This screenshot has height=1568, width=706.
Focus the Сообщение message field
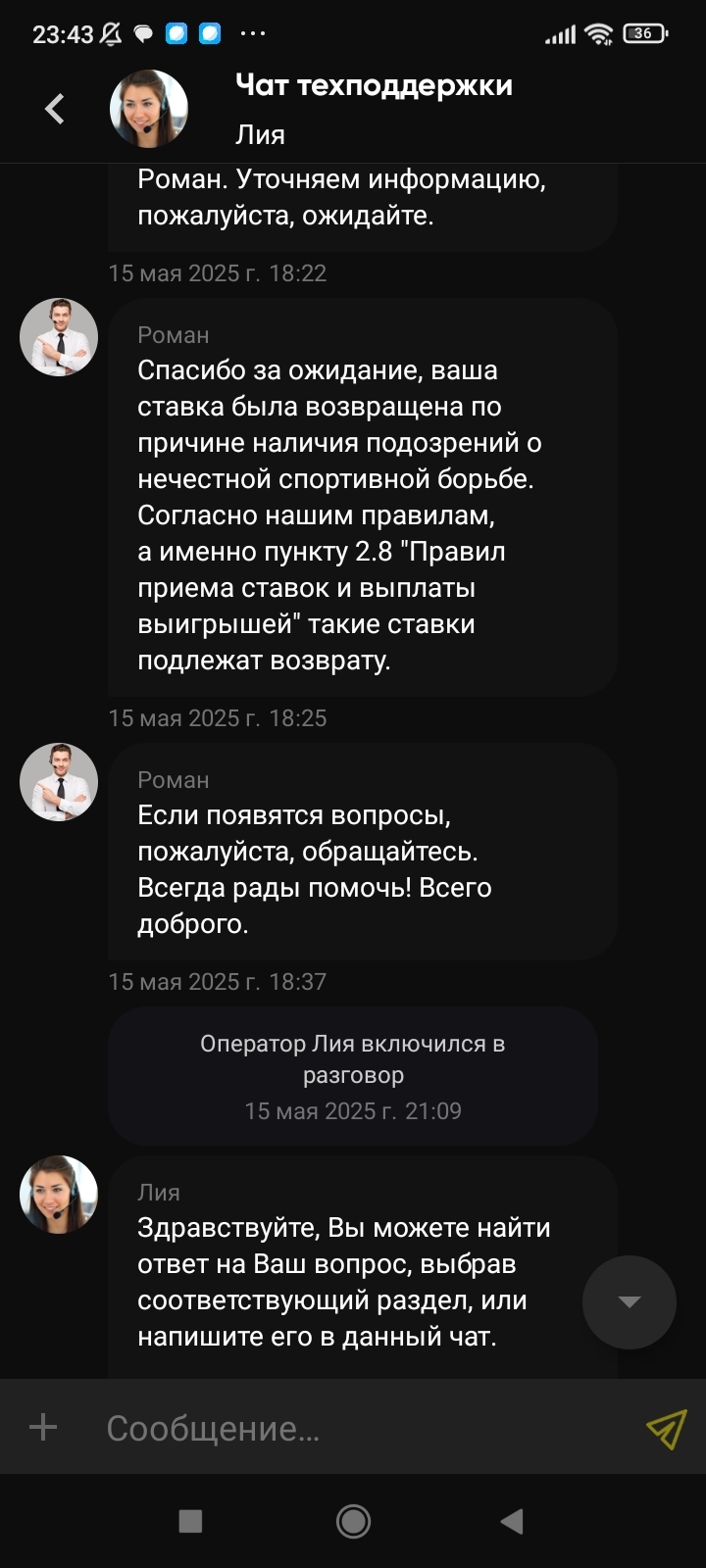pos(353,1428)
